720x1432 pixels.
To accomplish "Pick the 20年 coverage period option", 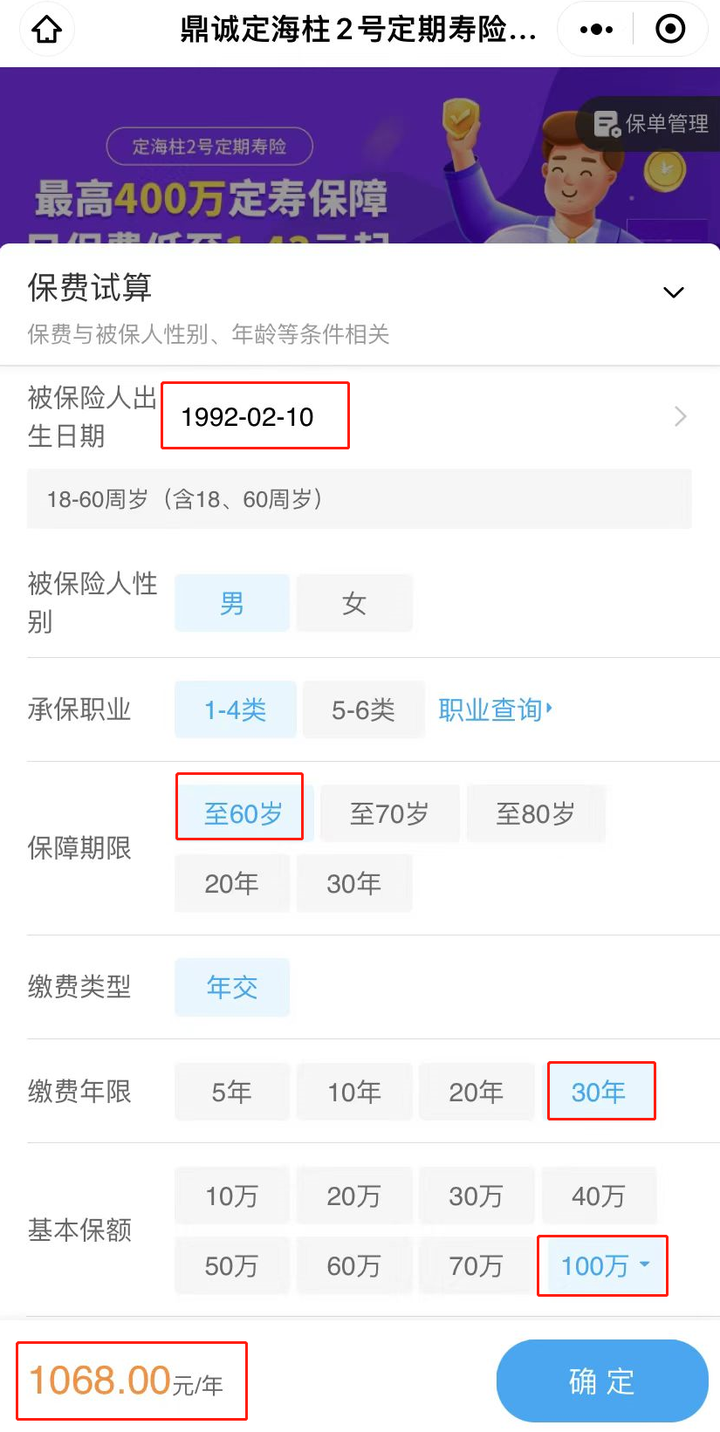I will (x=232, y=883).
